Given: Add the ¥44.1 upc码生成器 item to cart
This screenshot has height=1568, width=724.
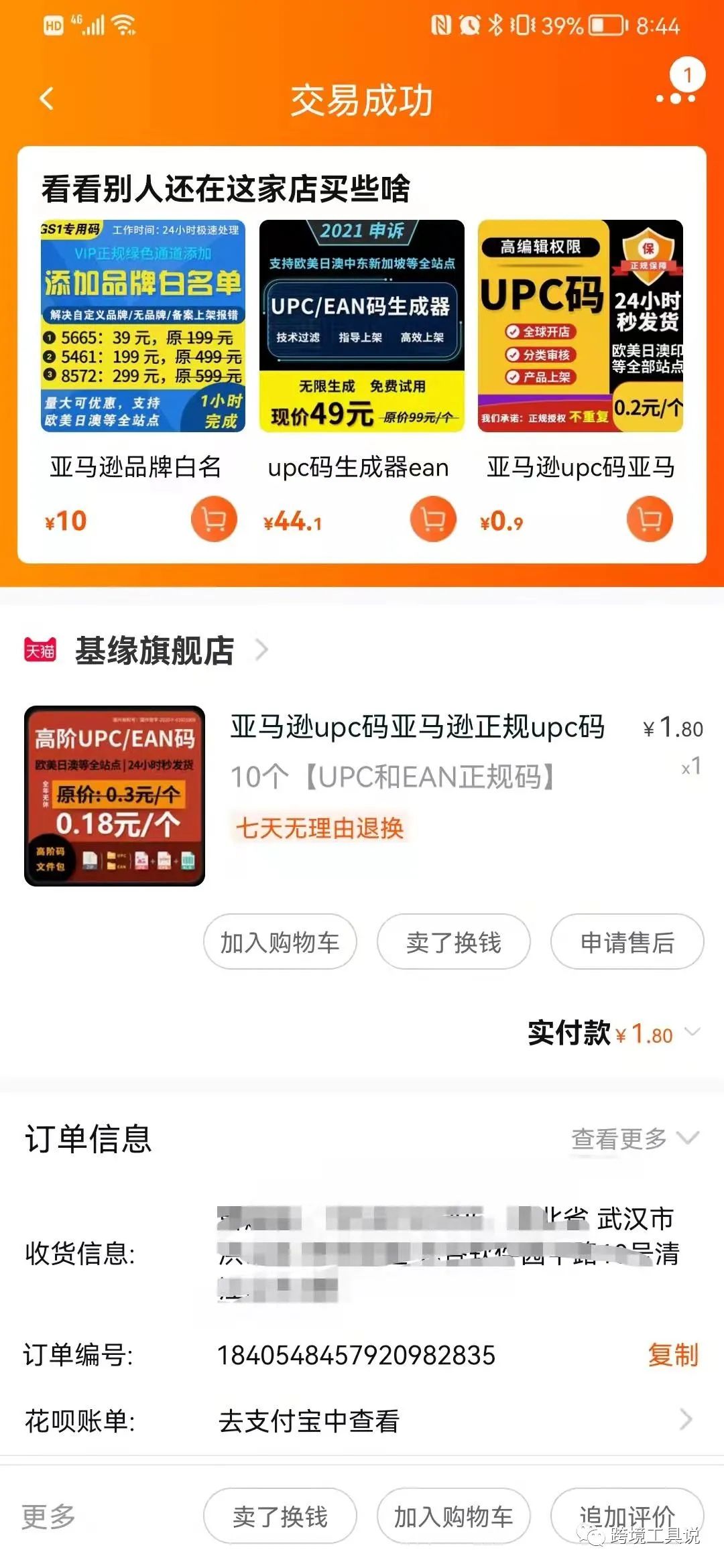Looking at the screenshot, I should 432,519.
